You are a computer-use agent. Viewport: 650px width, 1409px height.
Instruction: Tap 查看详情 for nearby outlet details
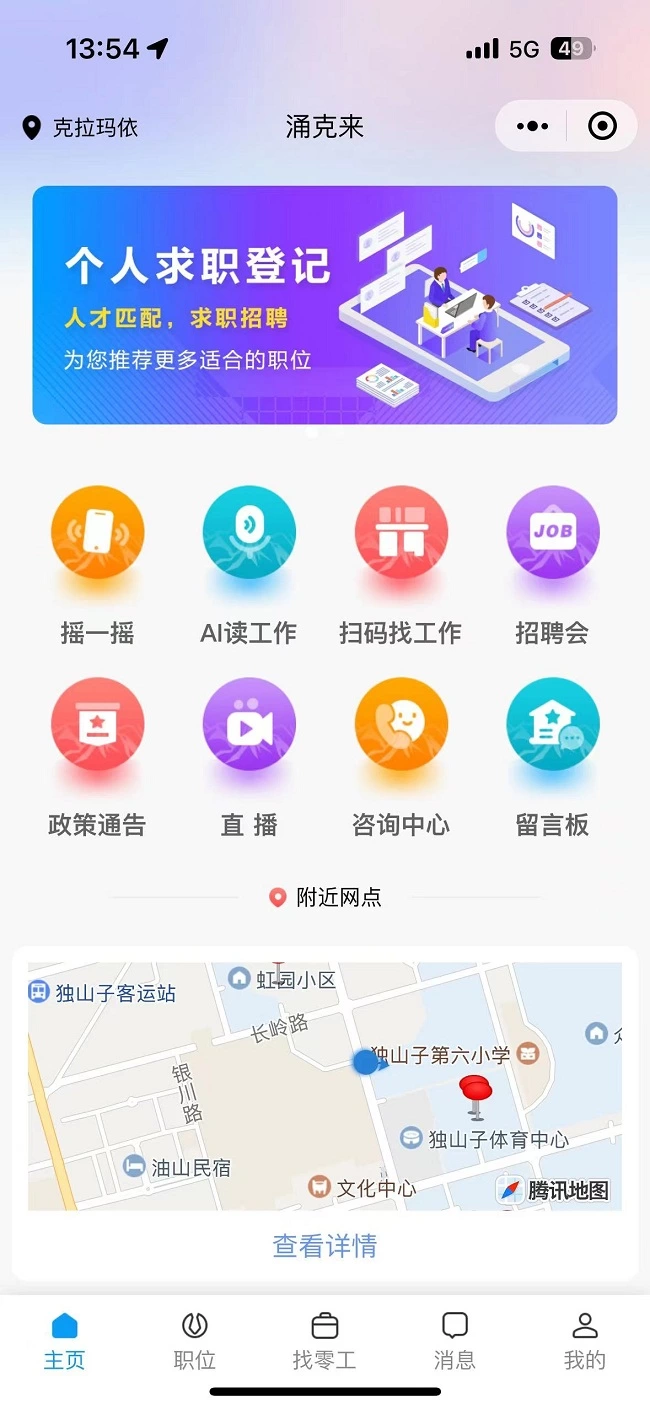(x=324, y=1246)
